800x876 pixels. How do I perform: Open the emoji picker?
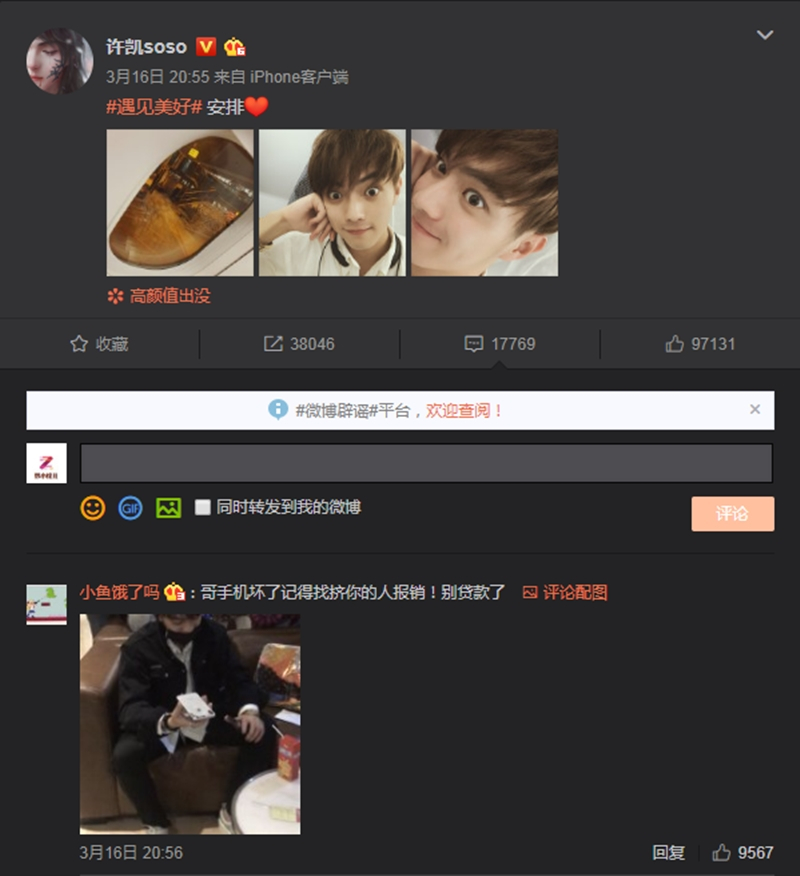[x=93, y=508]
